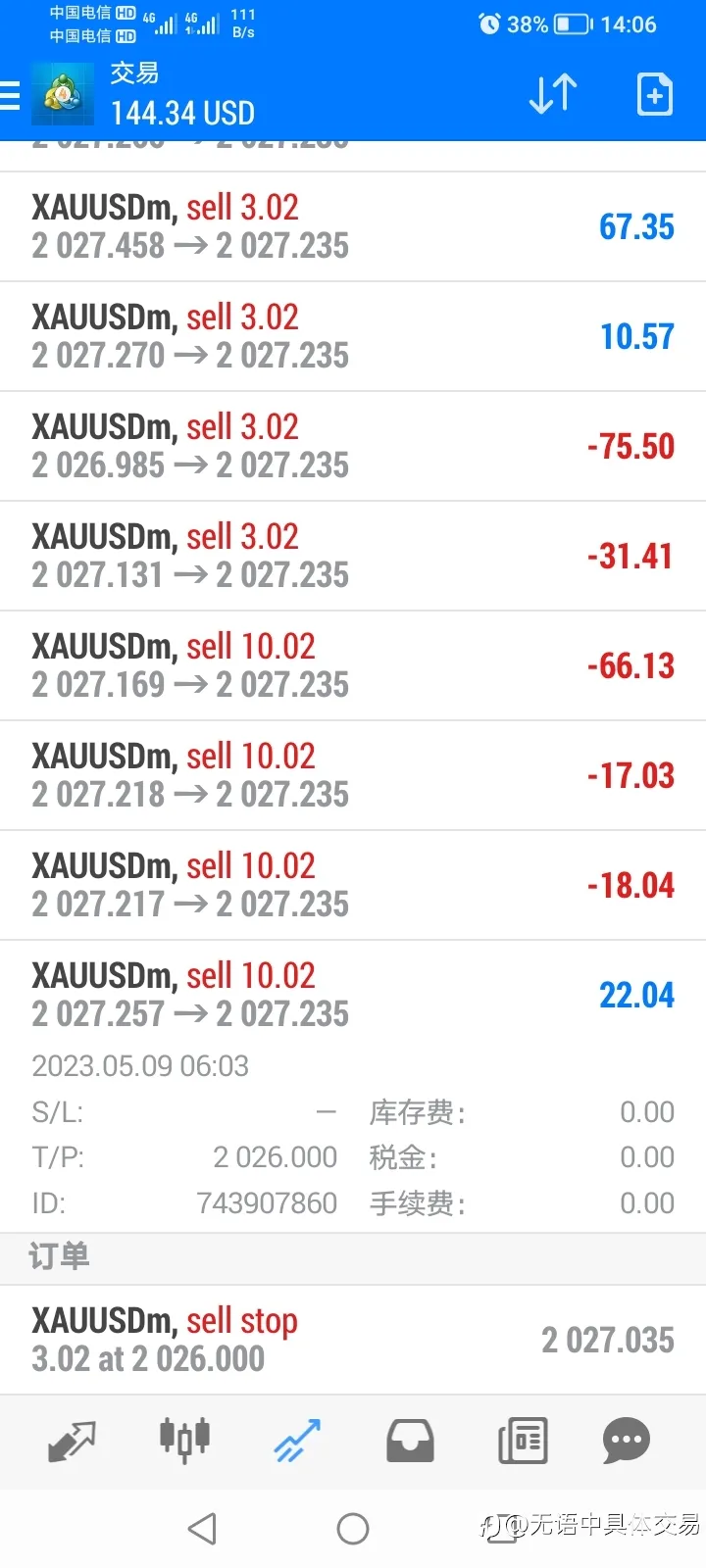Create a new order
The image size is (706, 1568).
point(655,95)
